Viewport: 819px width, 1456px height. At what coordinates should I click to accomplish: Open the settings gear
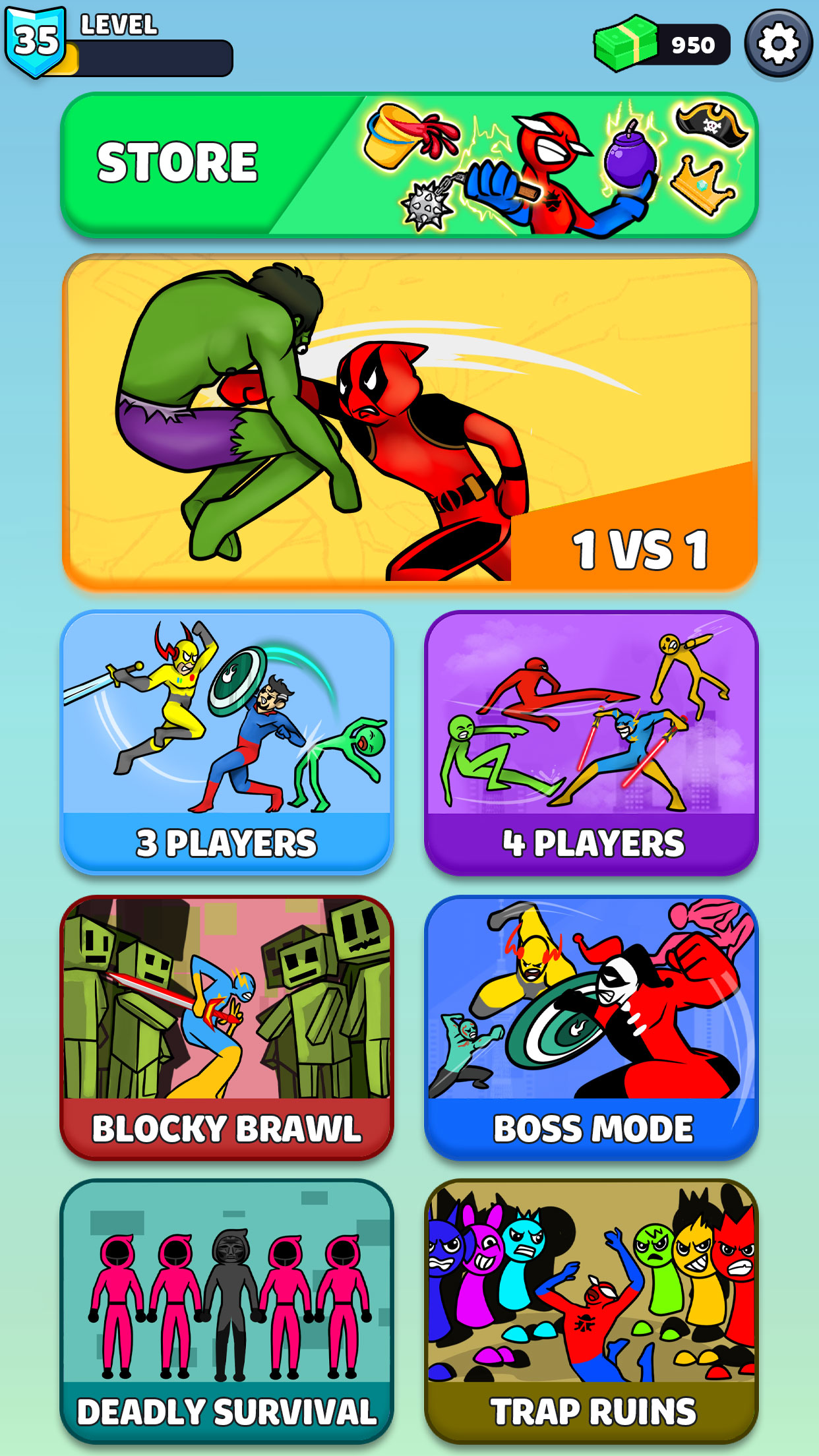pos(778,44)
